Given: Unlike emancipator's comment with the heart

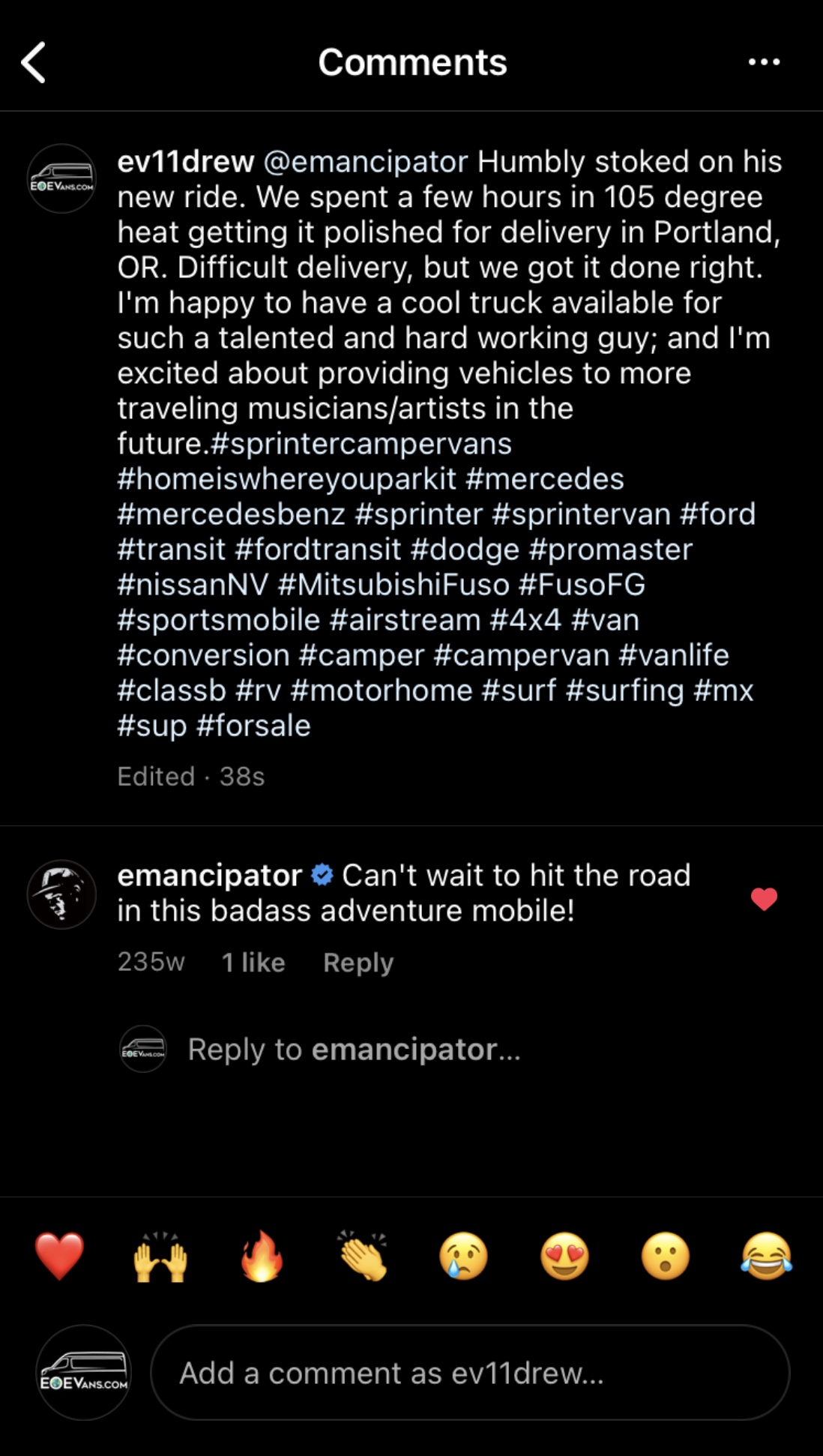Looking at the screenshot, I should [764, 898].
